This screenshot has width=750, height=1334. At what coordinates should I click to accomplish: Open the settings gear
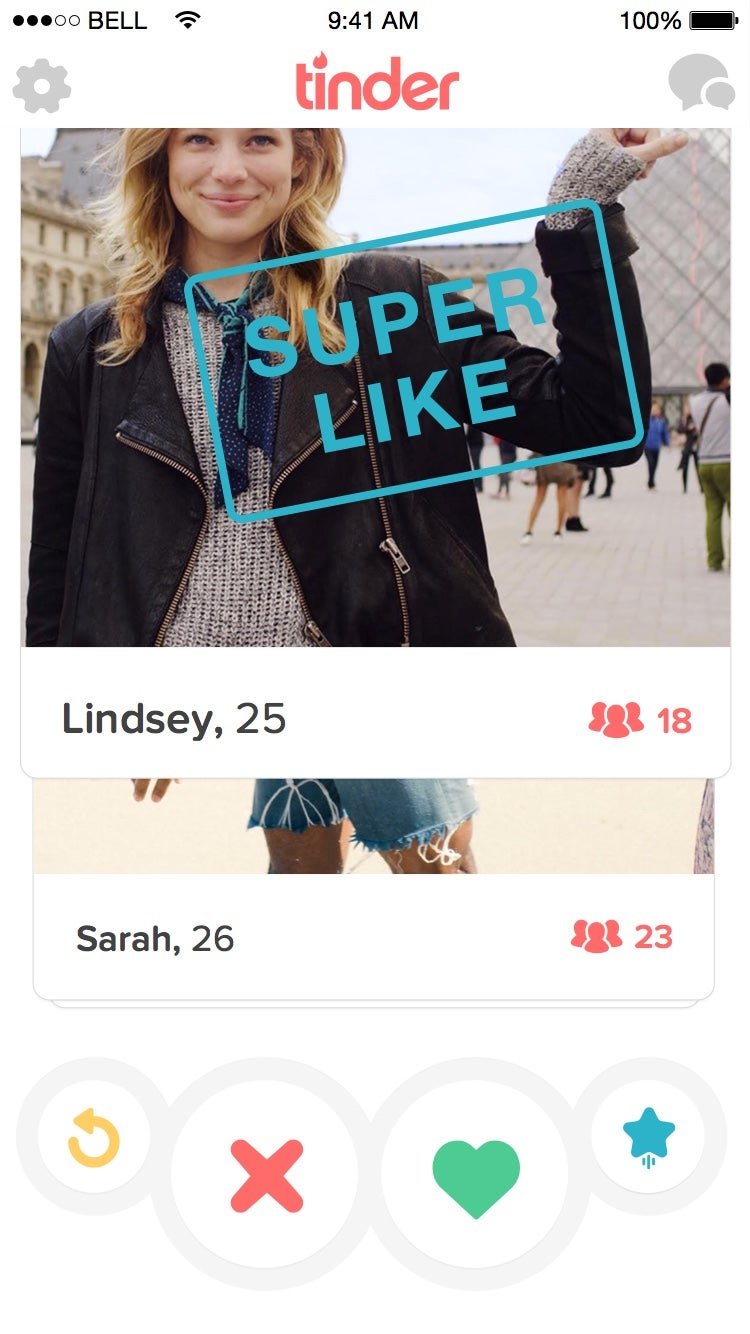pos(41,87)
